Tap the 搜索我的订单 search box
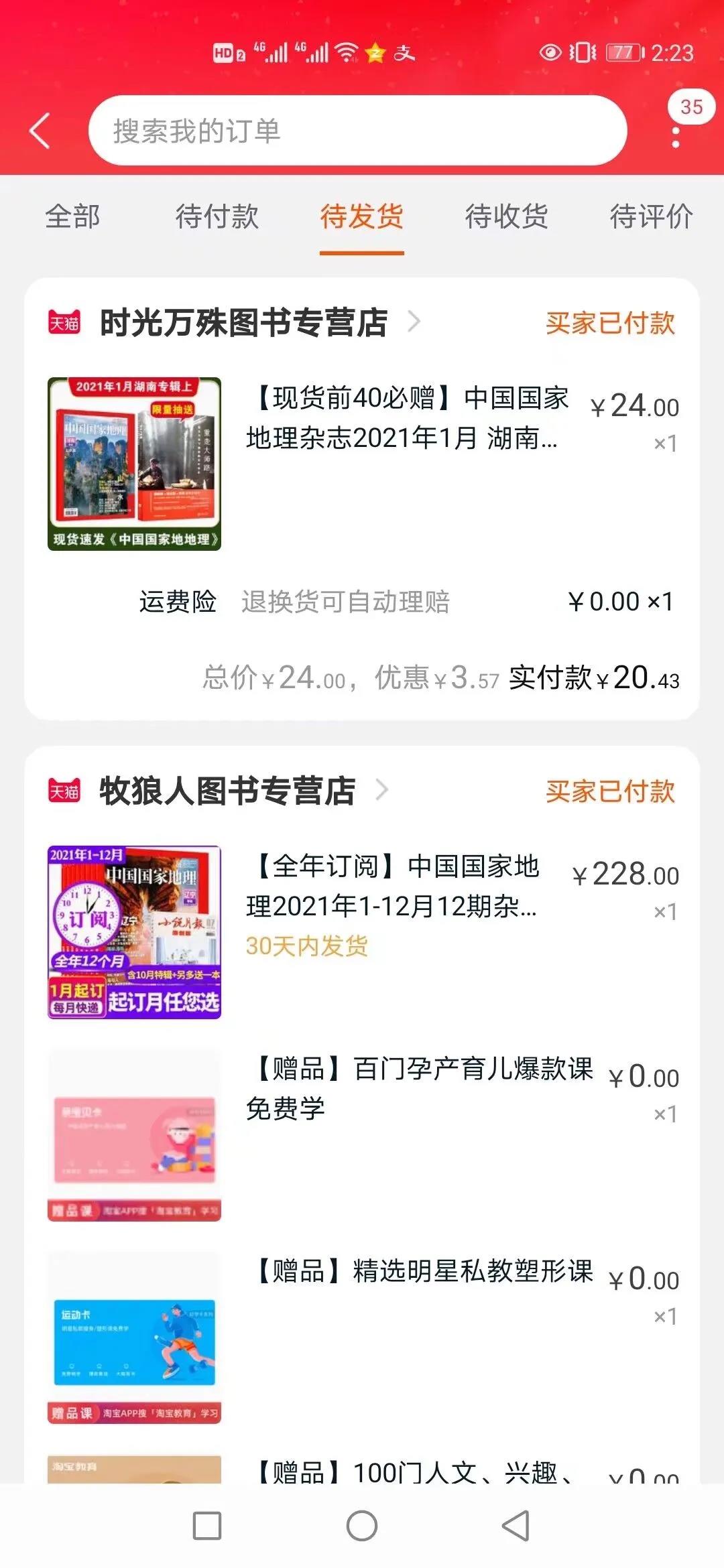This screenshot has height=1568, width=724. tap(357, 131)
